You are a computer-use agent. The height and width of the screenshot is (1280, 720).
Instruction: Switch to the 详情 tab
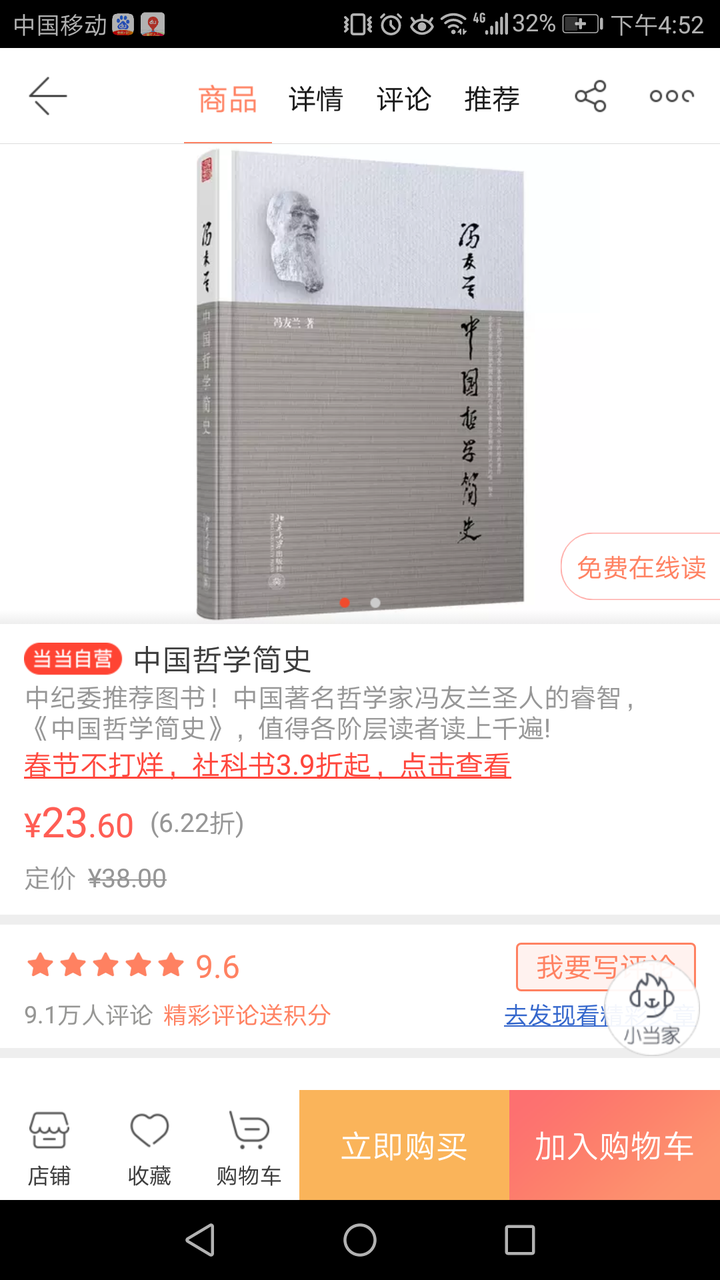click(x=315, y=98)
